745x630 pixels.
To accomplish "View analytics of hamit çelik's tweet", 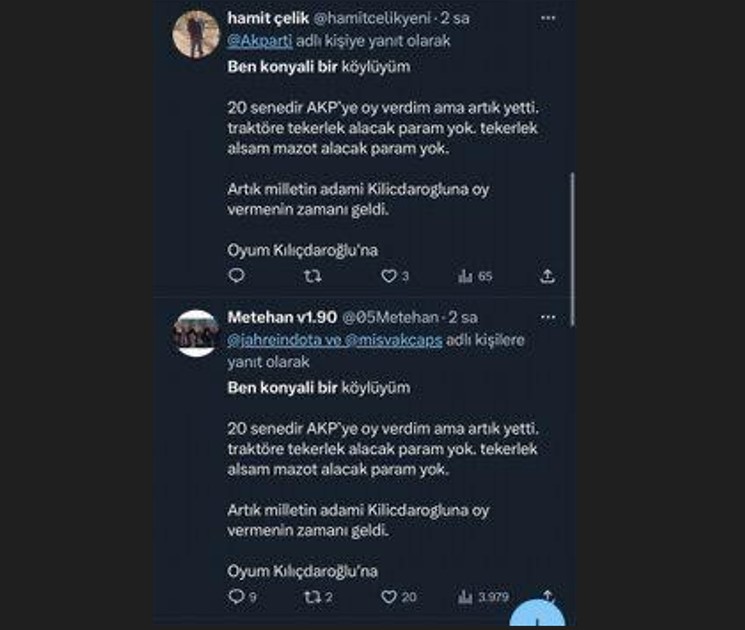I will (x=465, y=276).
